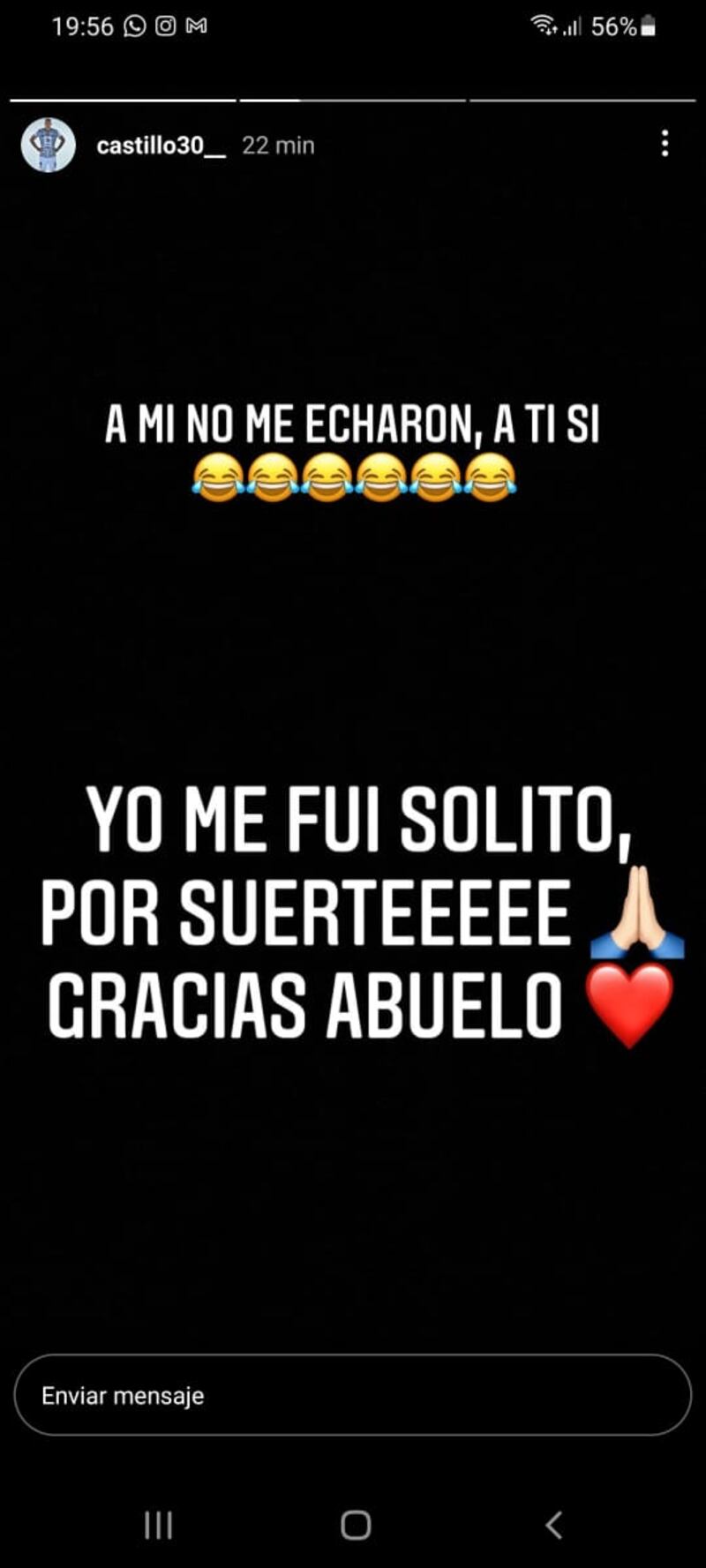This screenshot has width=706, height=1568.
Task: Focus the Enviar mensaje field
Action: tap(353, 1395)
